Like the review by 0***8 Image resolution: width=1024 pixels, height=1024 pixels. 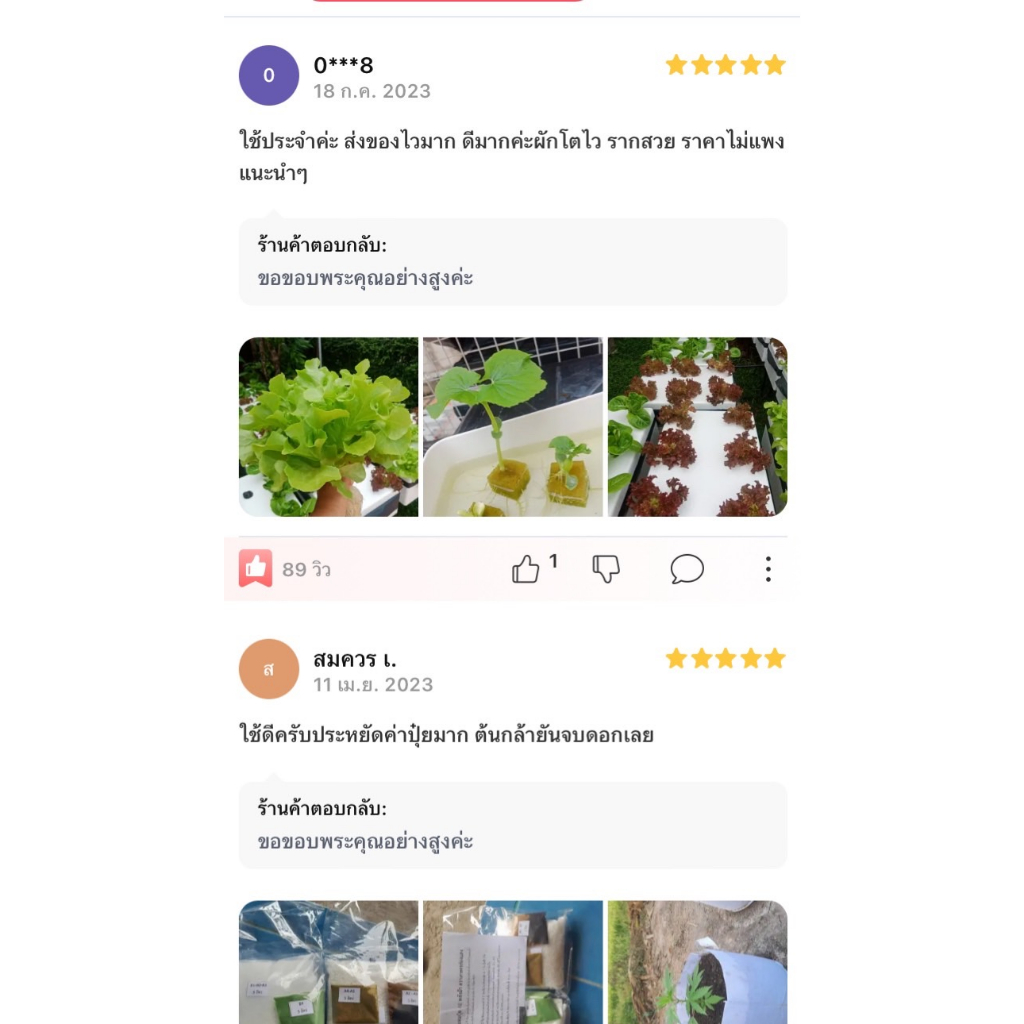click(x=526, y=569)
